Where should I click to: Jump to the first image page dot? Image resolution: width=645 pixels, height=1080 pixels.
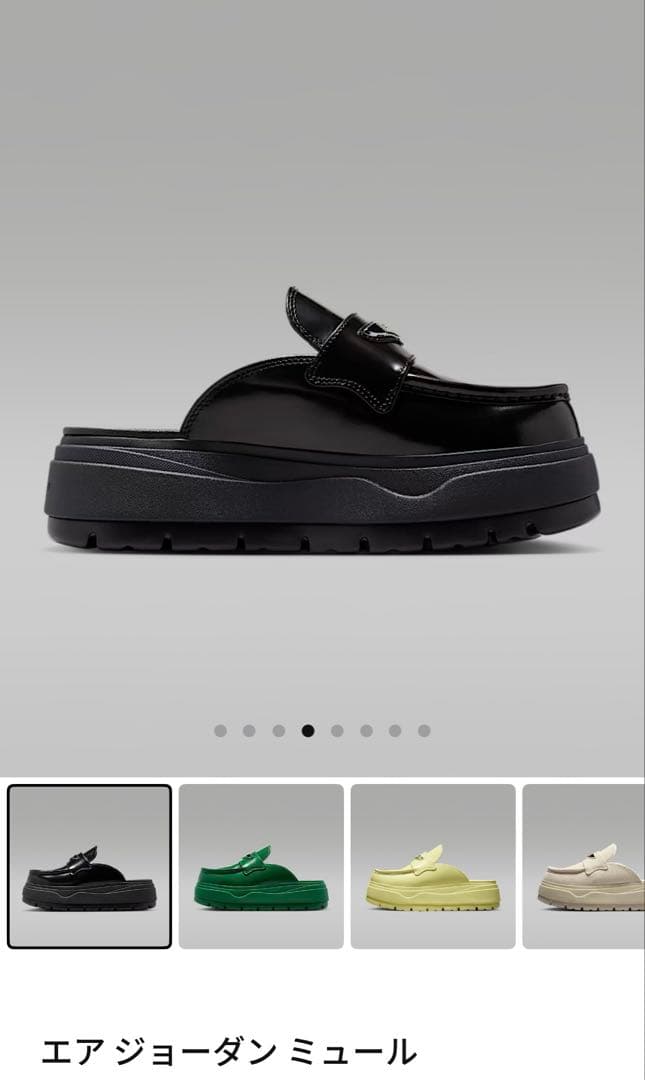coord(220,731)
